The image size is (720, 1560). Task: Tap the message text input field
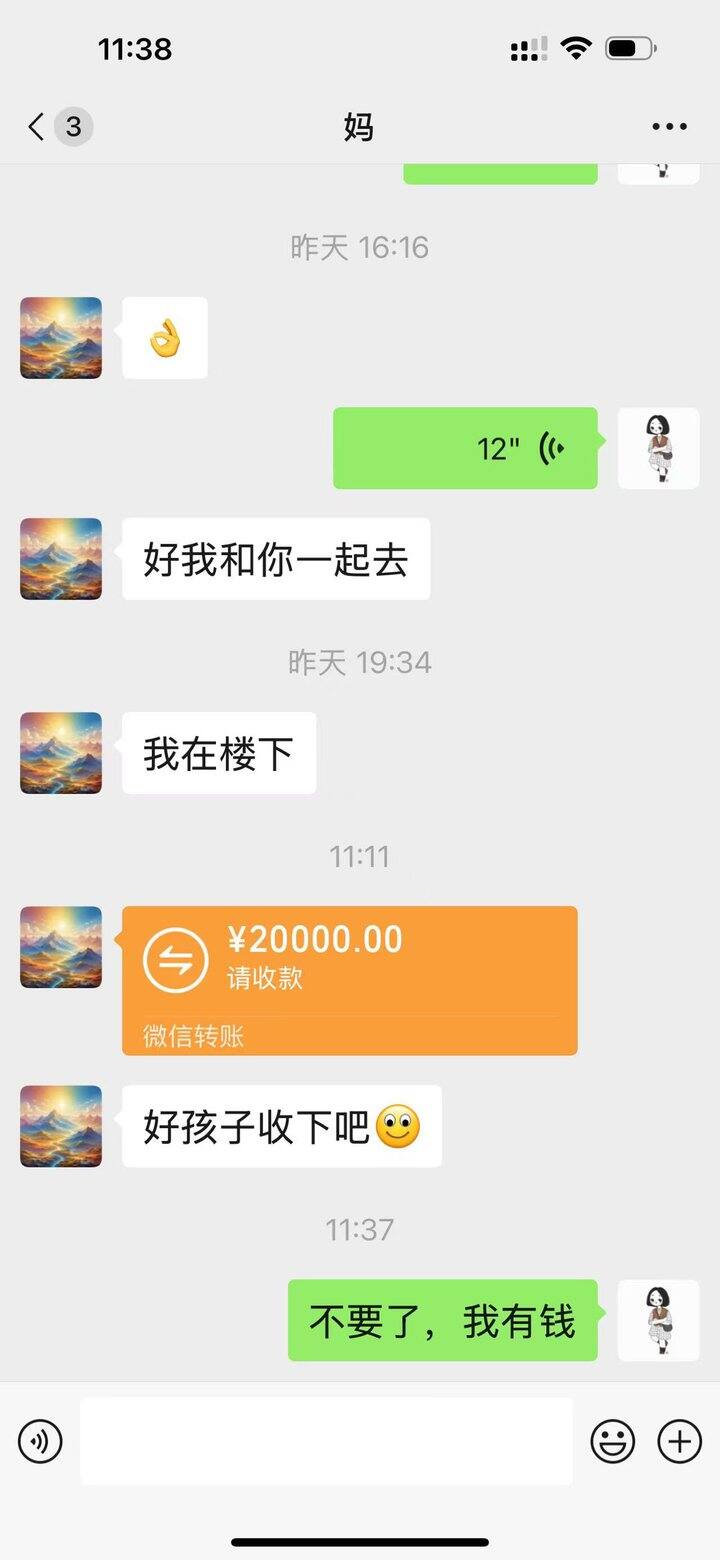[326, 1441]
